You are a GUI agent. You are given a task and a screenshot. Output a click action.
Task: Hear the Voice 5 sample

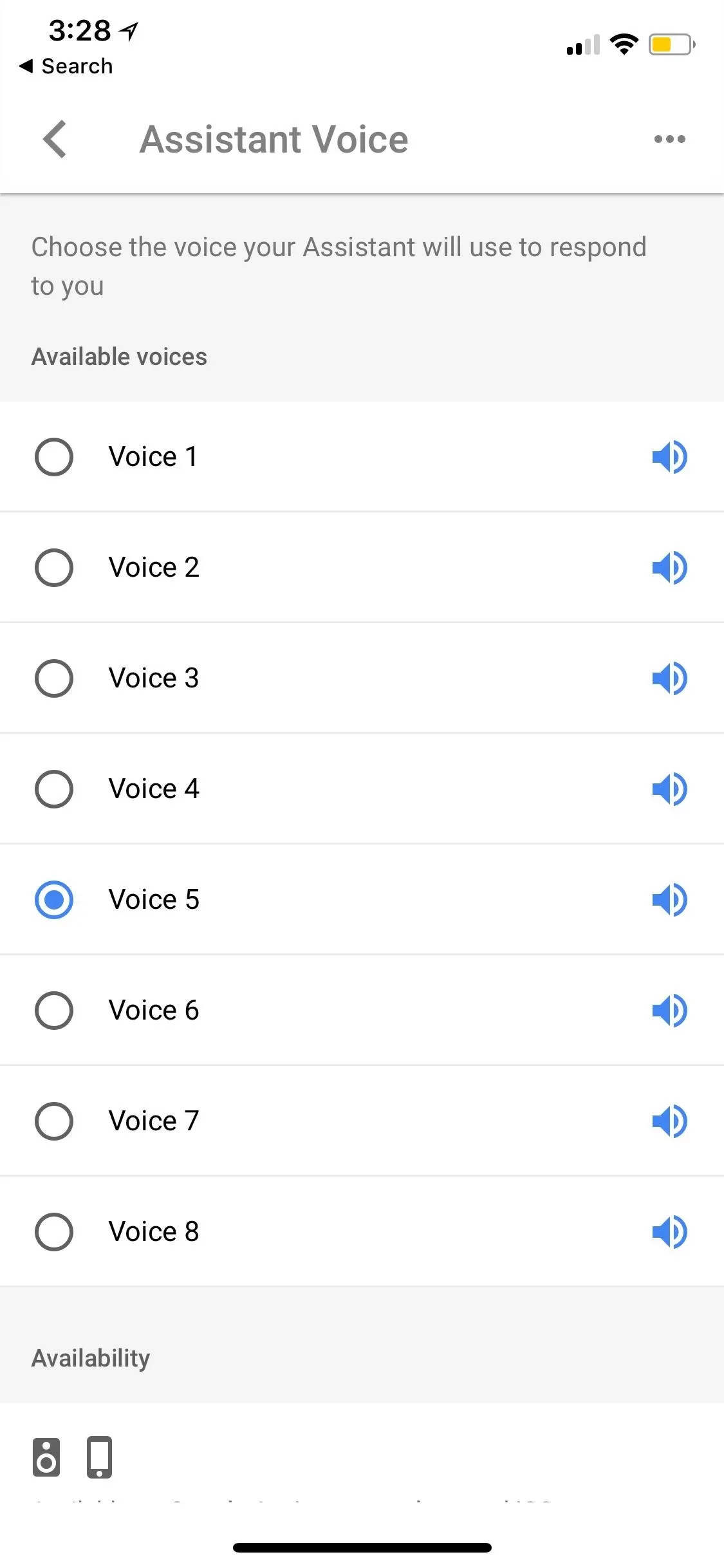tap(669, 900)
